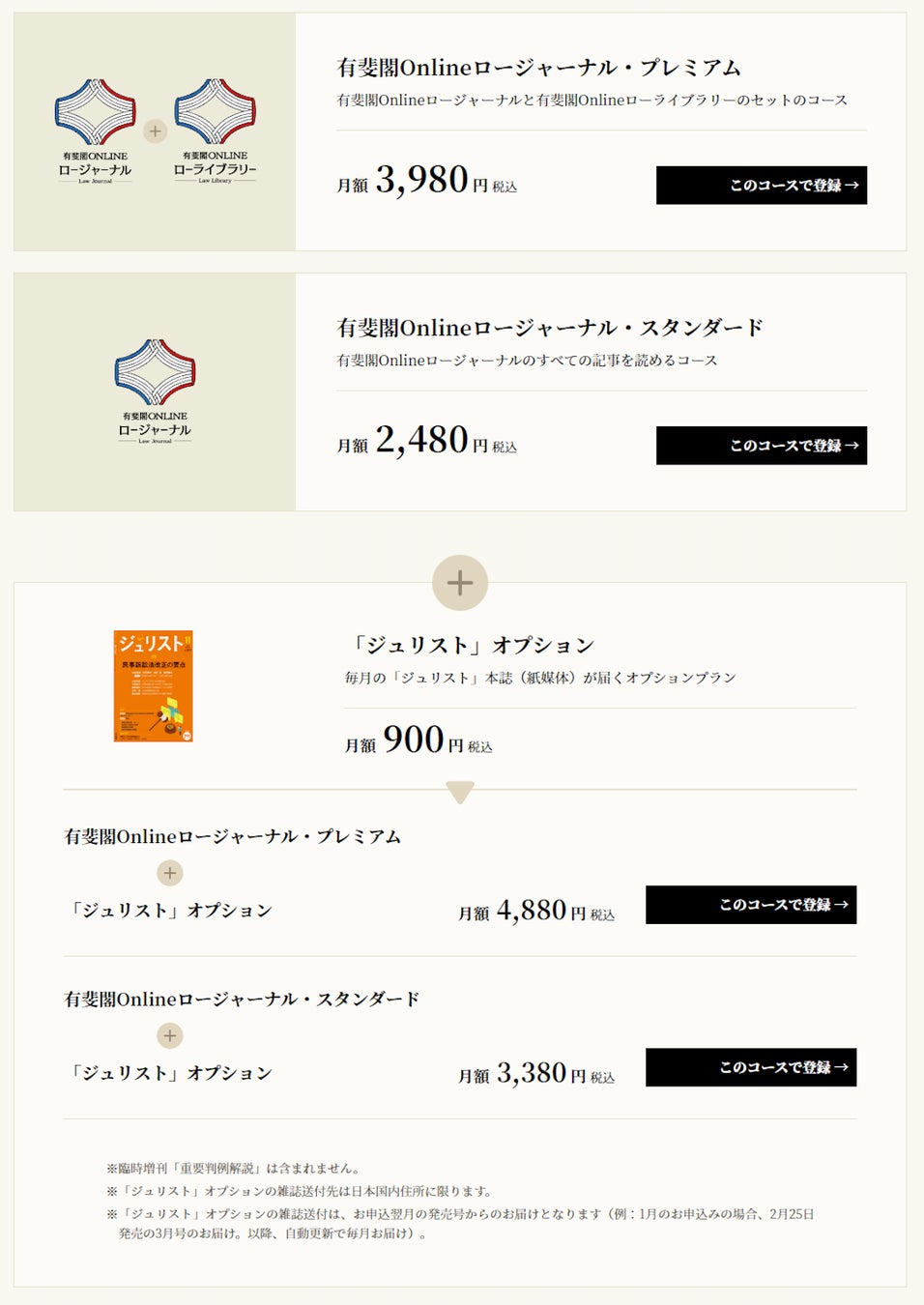The height and width of the screenshot is (1305, 924).
Task: Click the plus icon under スタンダード combo plan
Action: click(x=170, y=1036)
